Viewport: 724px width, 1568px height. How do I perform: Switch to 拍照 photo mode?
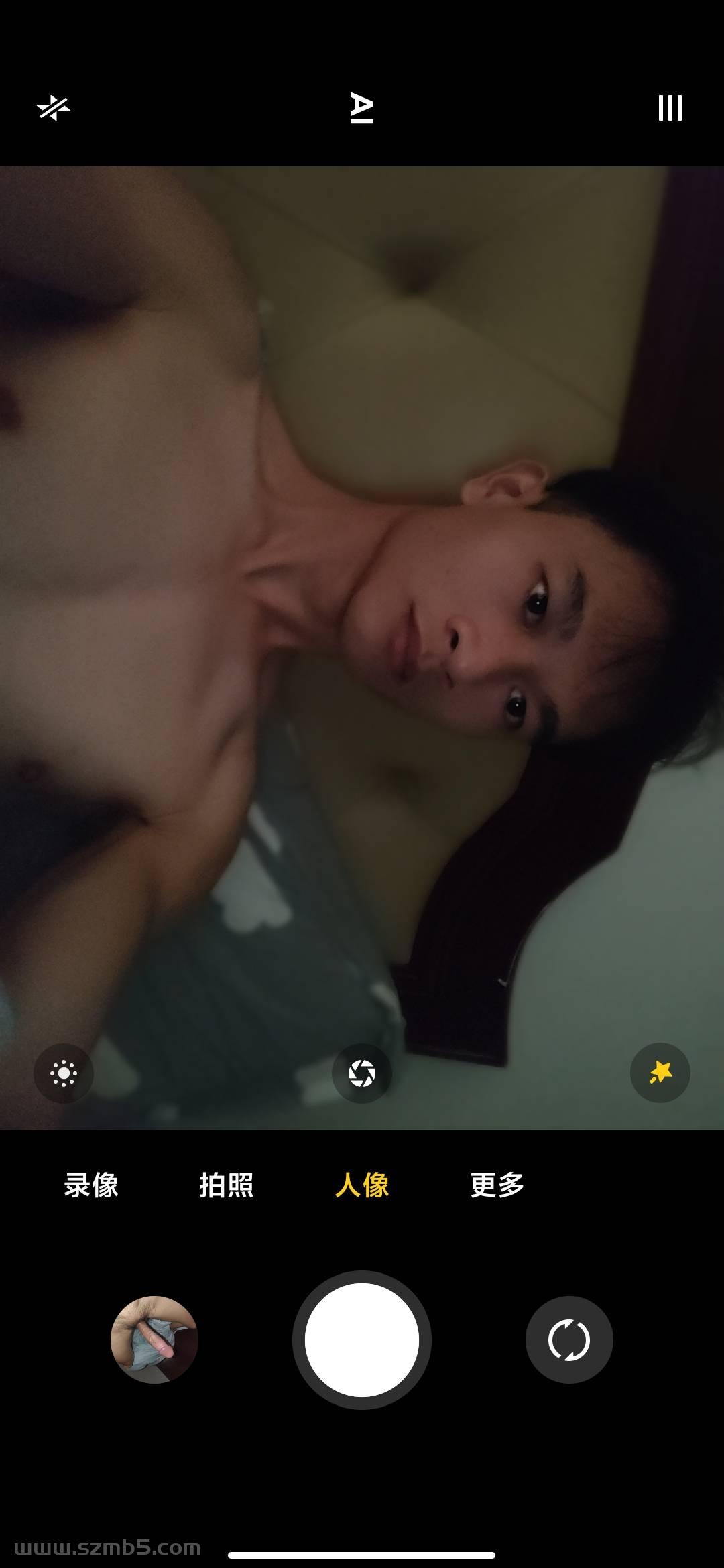coord(227,1185)
